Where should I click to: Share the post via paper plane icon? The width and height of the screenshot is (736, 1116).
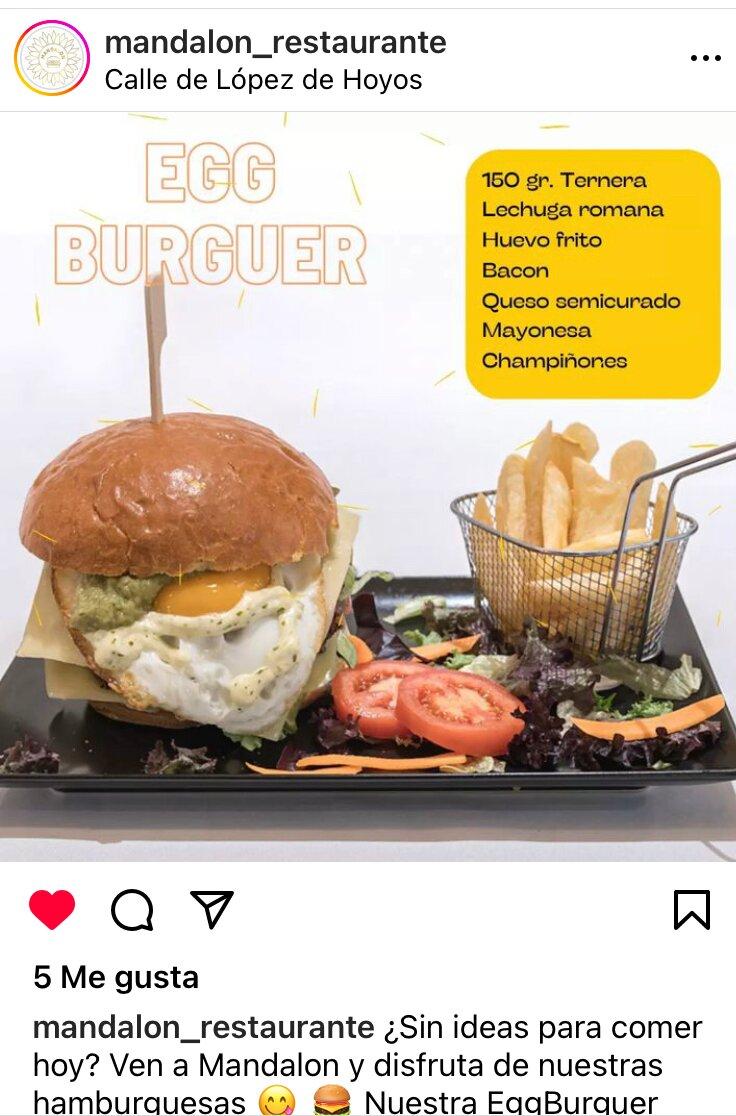click(x=212, y=910)
